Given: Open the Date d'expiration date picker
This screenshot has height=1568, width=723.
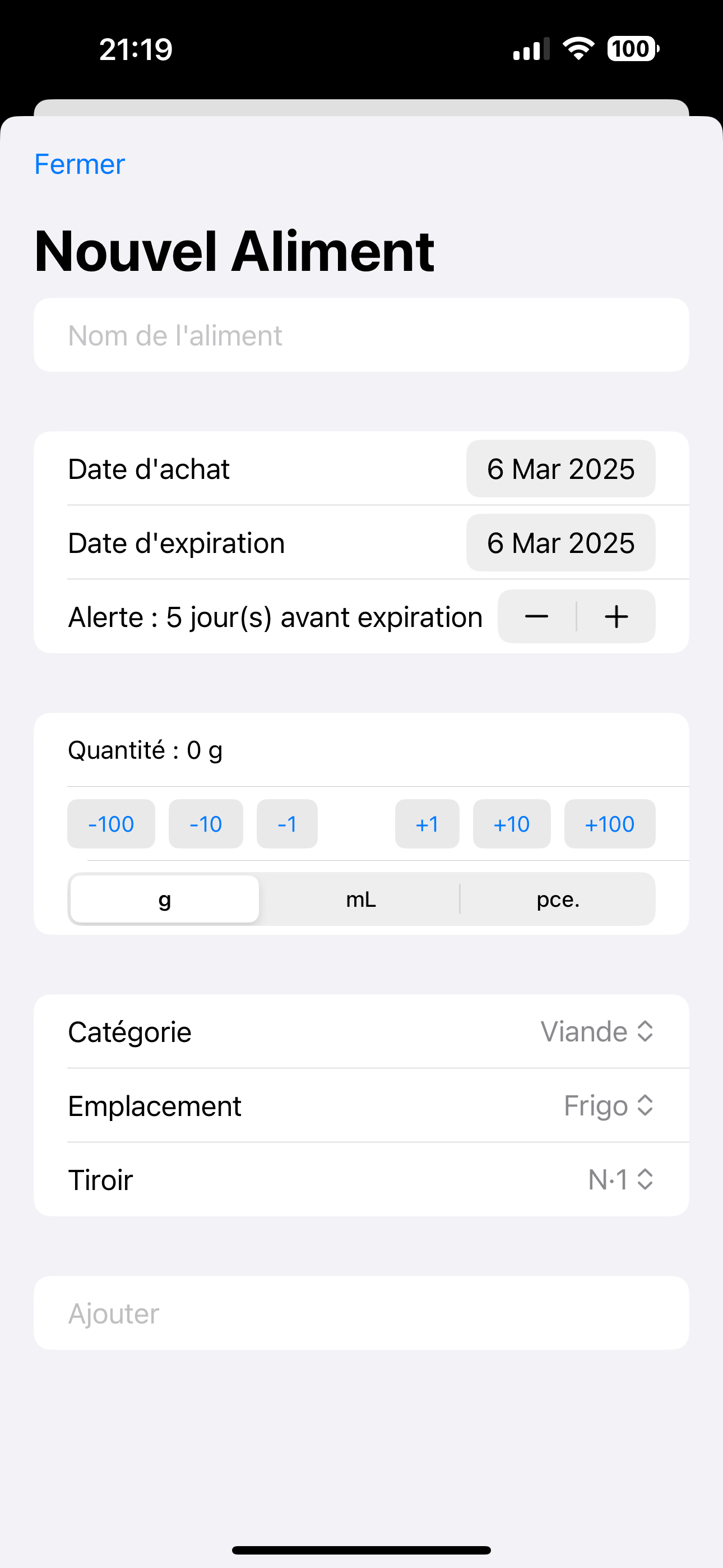Looking at the screenshot, I should (x=560, y=543).
